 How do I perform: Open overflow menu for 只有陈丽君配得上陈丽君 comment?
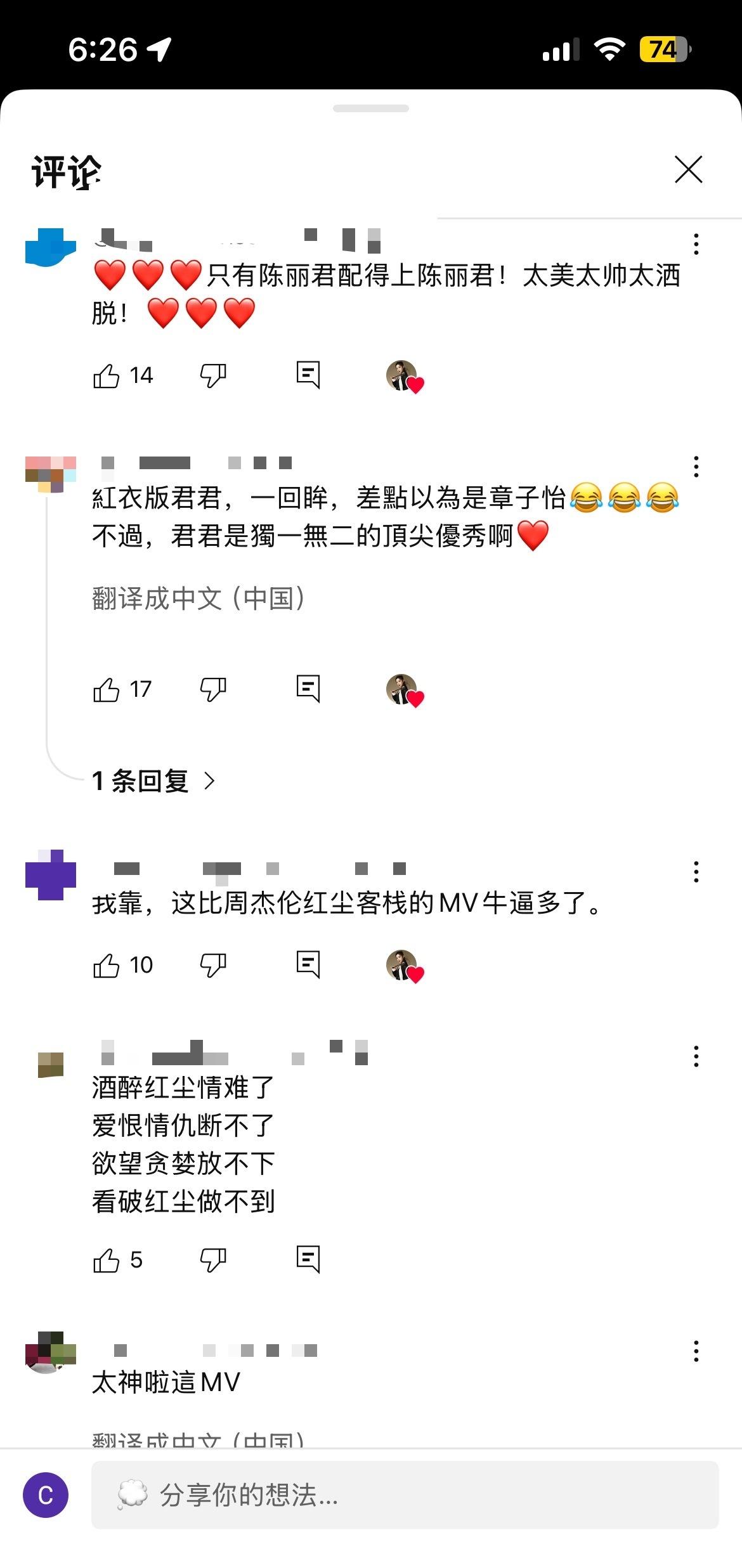(696, 244)
